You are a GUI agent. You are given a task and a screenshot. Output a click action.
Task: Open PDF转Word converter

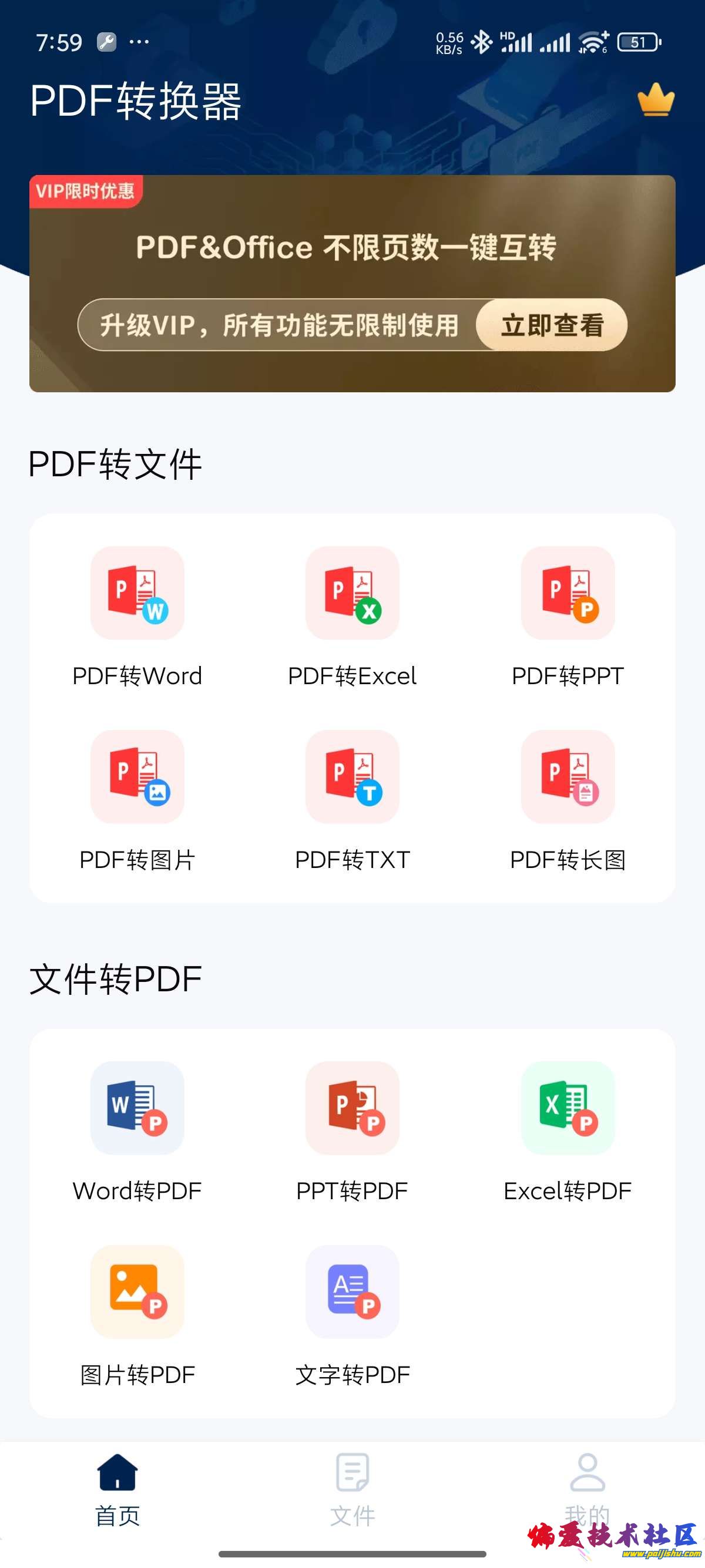137,615
